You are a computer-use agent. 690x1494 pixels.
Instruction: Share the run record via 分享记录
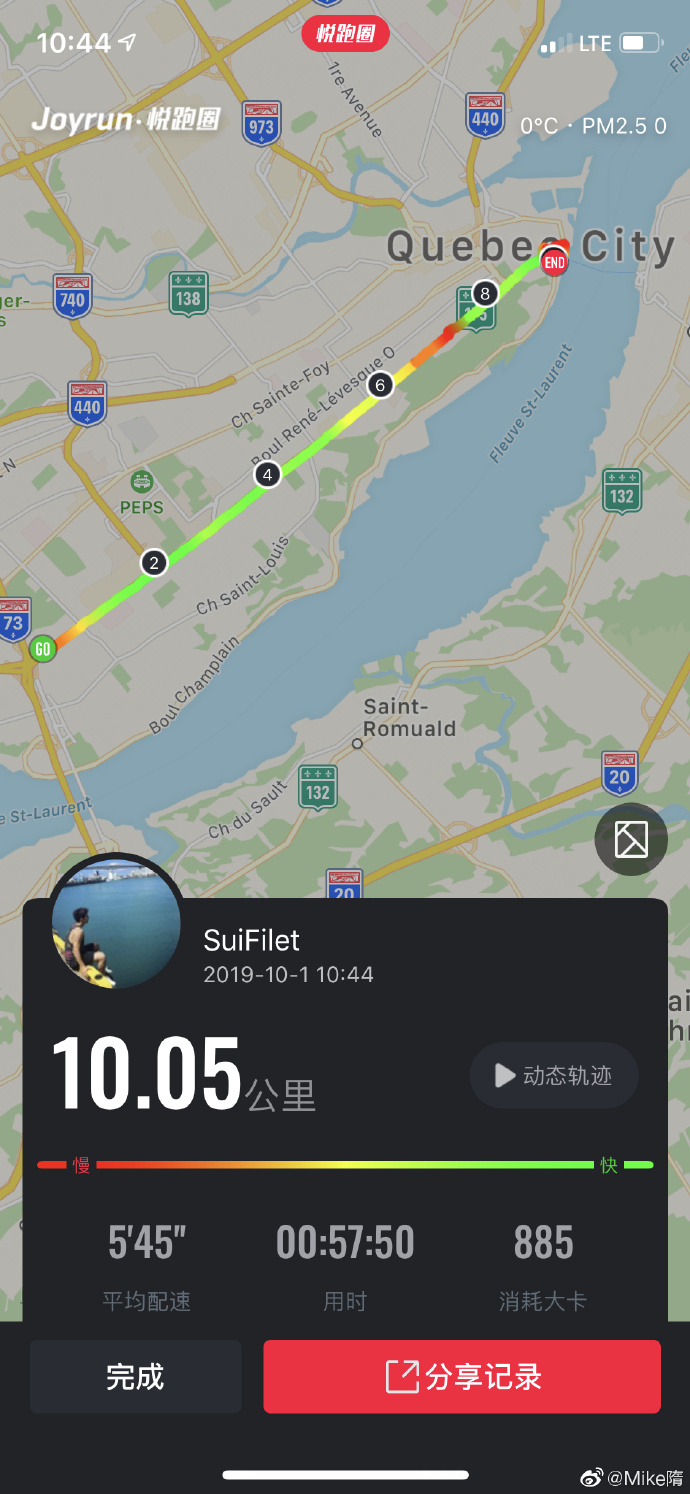tap(462, 1377)
